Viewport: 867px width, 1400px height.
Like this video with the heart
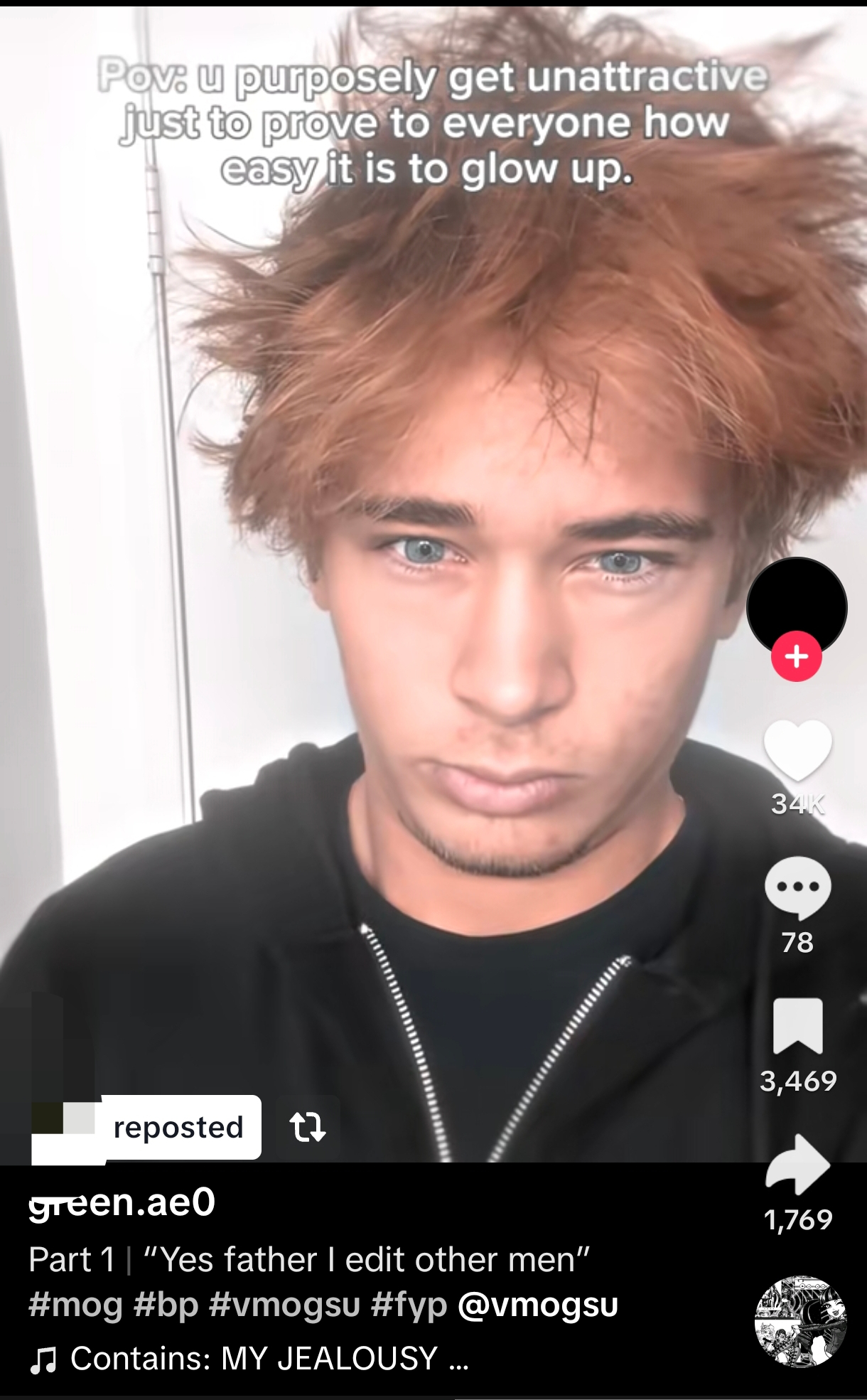pos(797,751)
